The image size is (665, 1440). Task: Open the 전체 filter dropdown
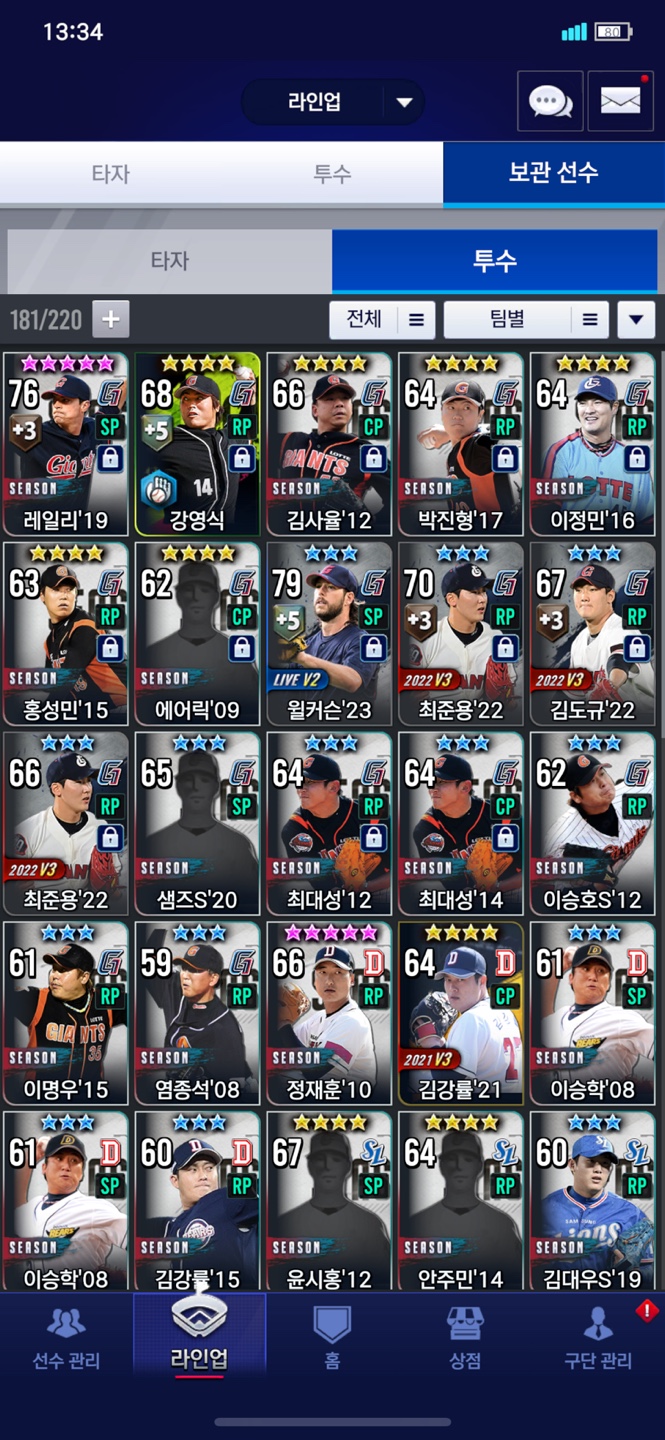pos(382,320)
